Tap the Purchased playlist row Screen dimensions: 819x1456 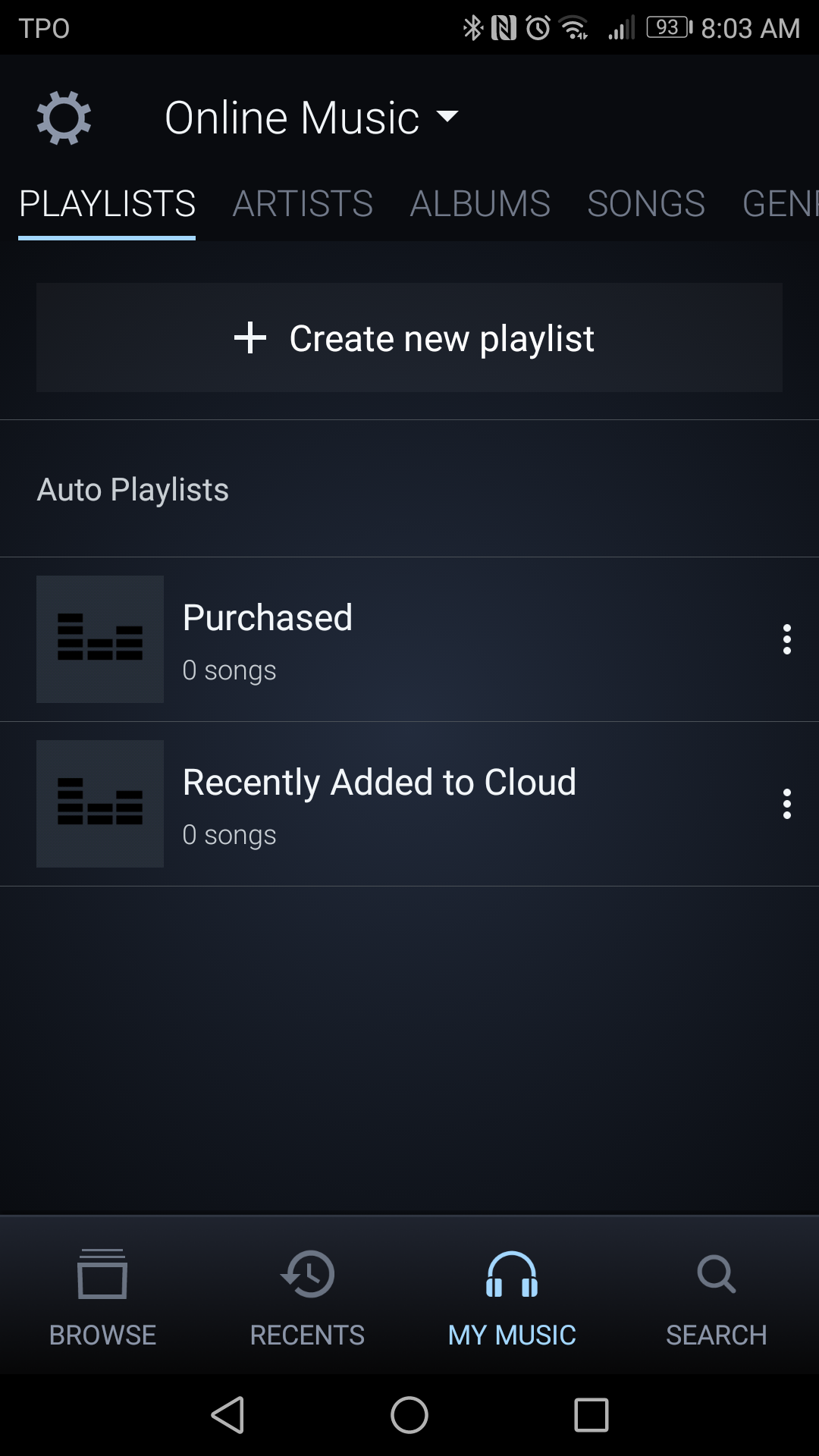tap(379, 639)
